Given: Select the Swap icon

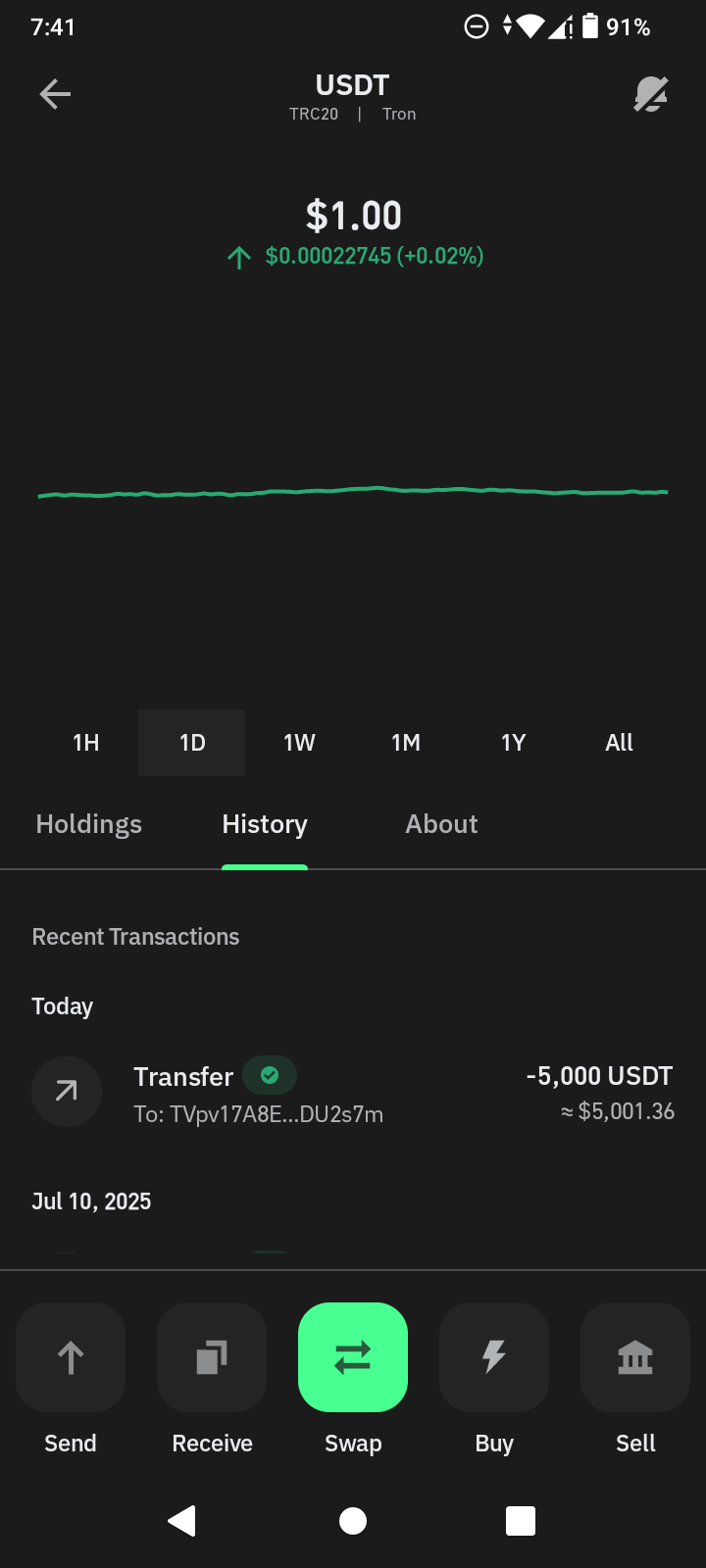Looking at the screenshot, I should pyautogui.click(x=352, y=1357).
